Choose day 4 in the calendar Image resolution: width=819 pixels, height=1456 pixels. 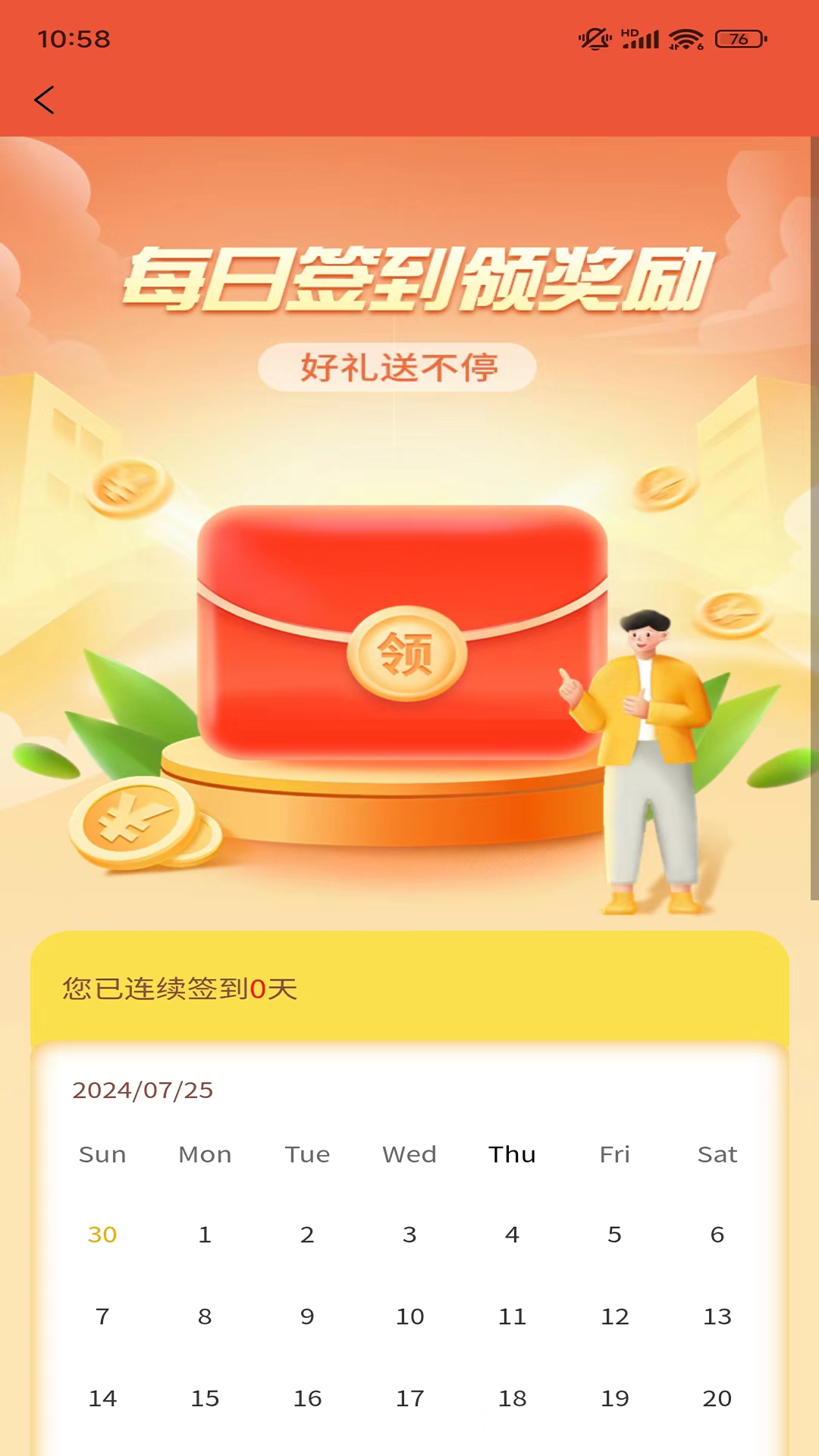coord(512,1235)
